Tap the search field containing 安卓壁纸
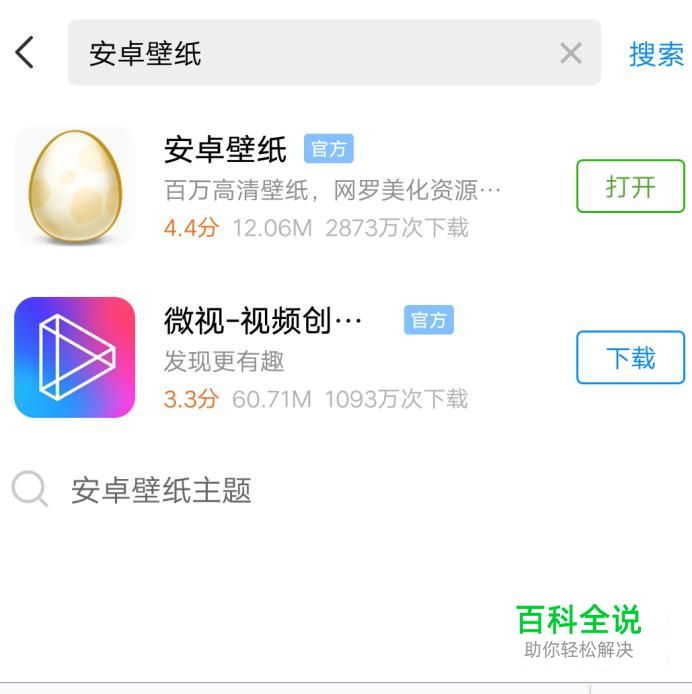This screenshot has height=694, width=692. click(x=300, y=53)
